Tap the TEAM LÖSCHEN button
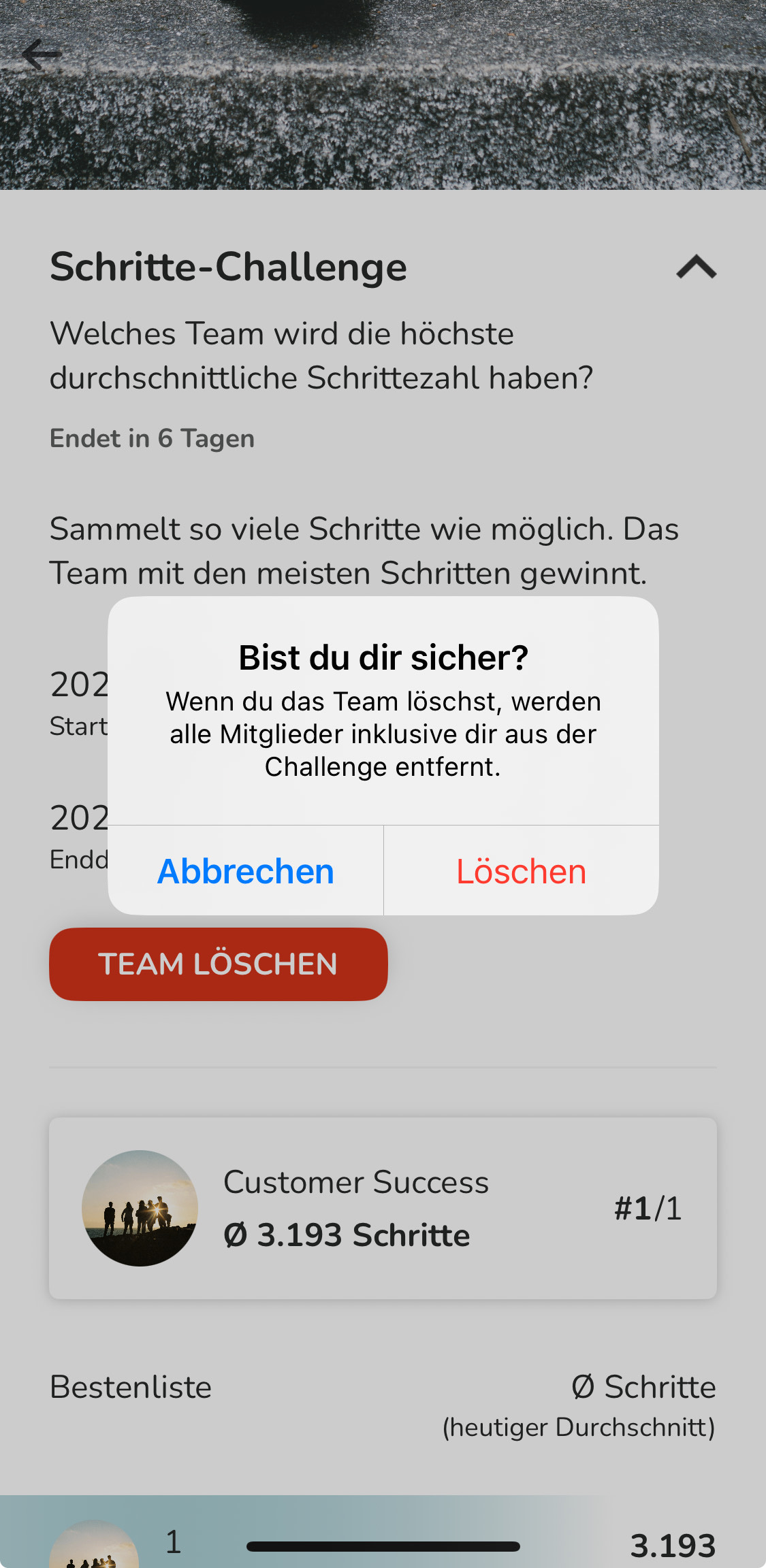 tap(218, 964)
